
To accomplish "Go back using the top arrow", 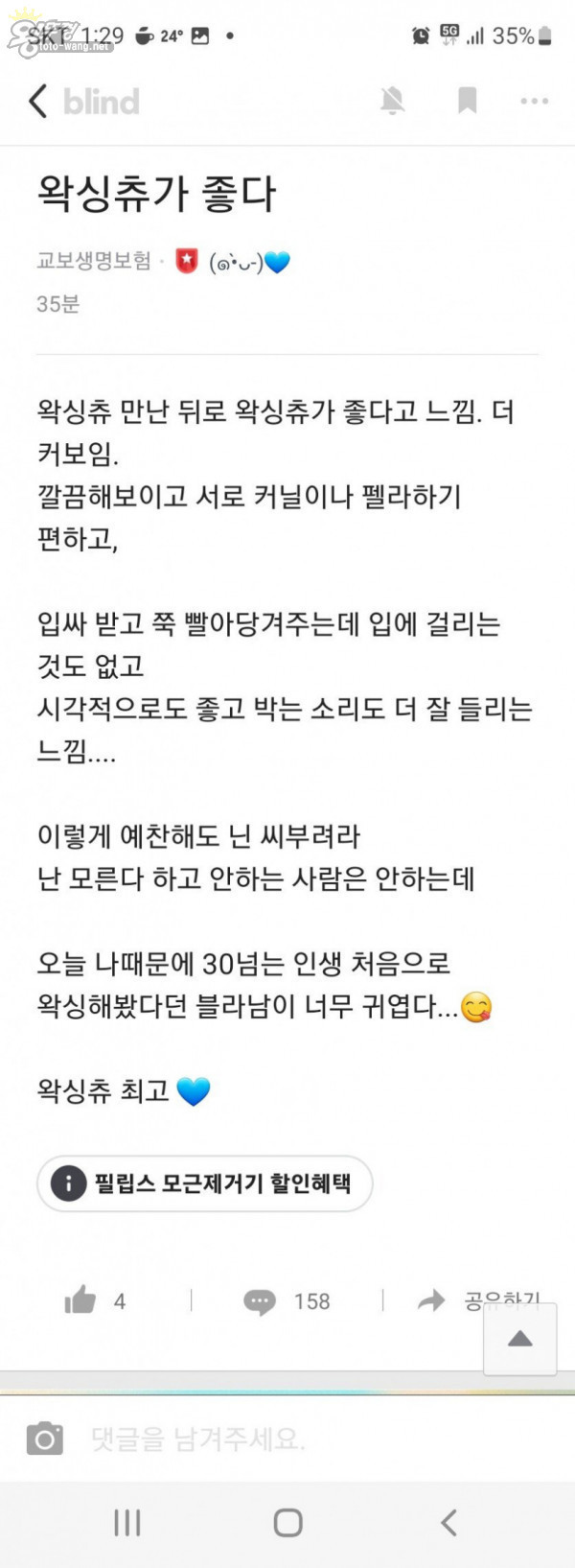I will coord(38,101).
